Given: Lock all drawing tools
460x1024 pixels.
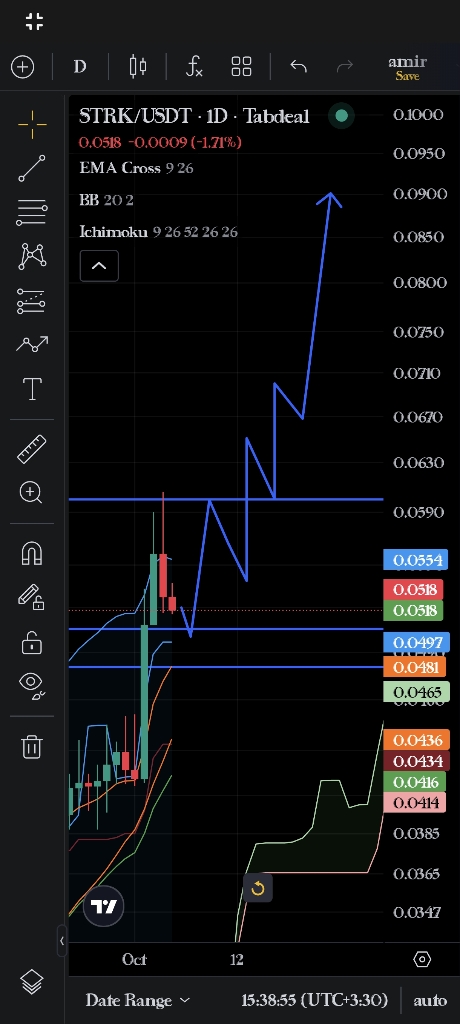Looking at the screenshot, I should (31, 643).
